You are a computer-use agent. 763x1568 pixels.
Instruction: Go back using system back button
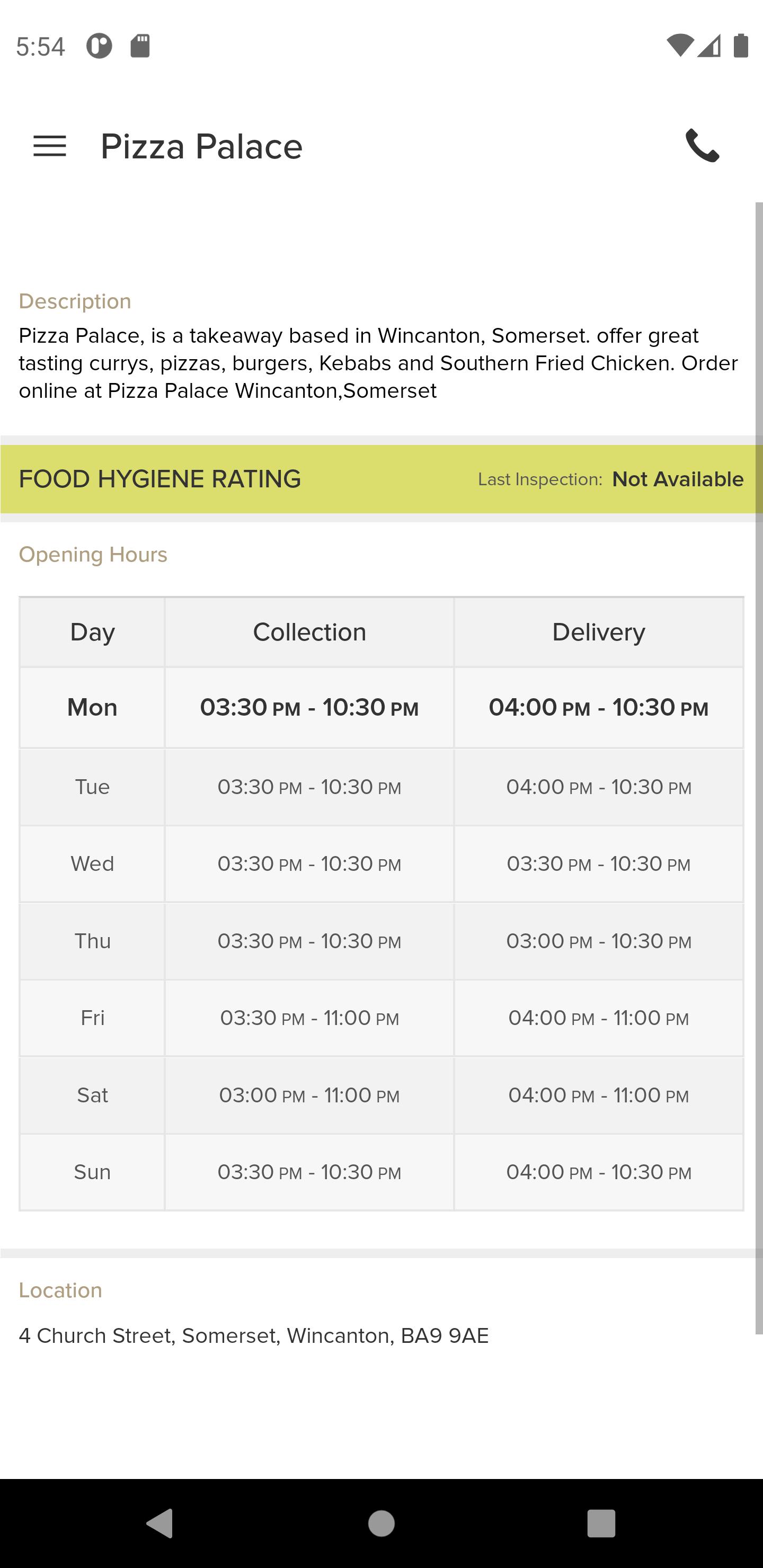pyautogui.click(x=159, y=1523)
